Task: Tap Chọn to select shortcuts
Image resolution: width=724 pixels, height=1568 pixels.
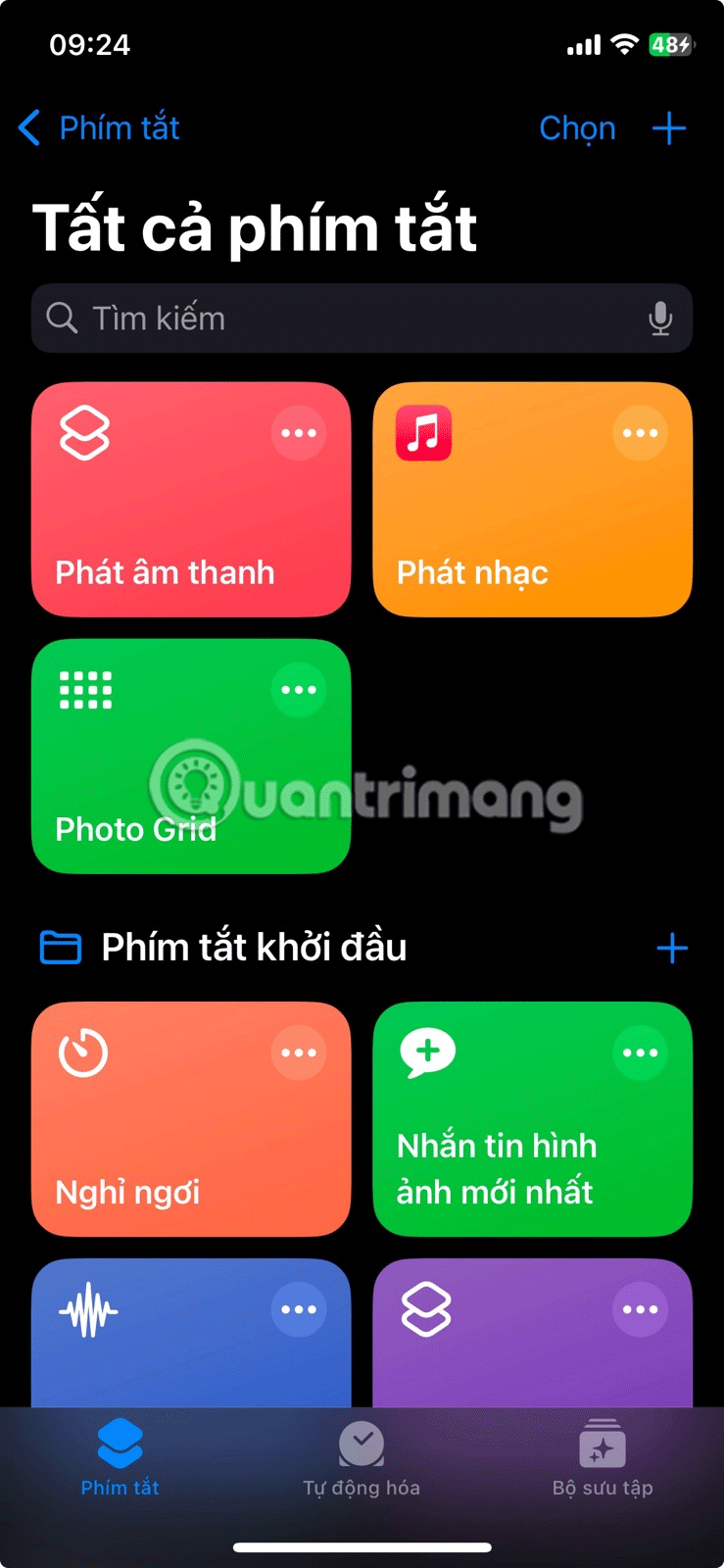Action: (577, 128)
